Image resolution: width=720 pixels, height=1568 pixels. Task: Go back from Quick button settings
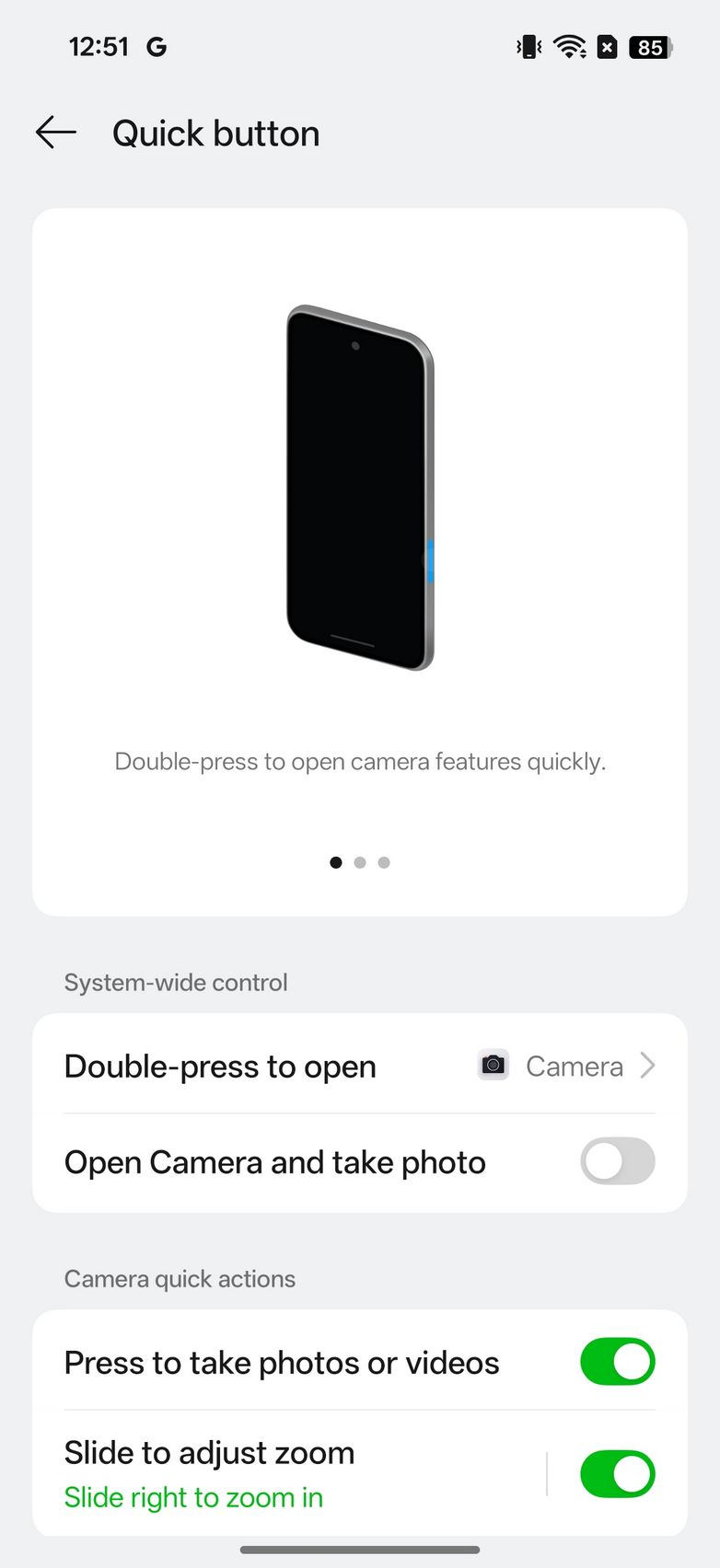click(x=55, y=133)
